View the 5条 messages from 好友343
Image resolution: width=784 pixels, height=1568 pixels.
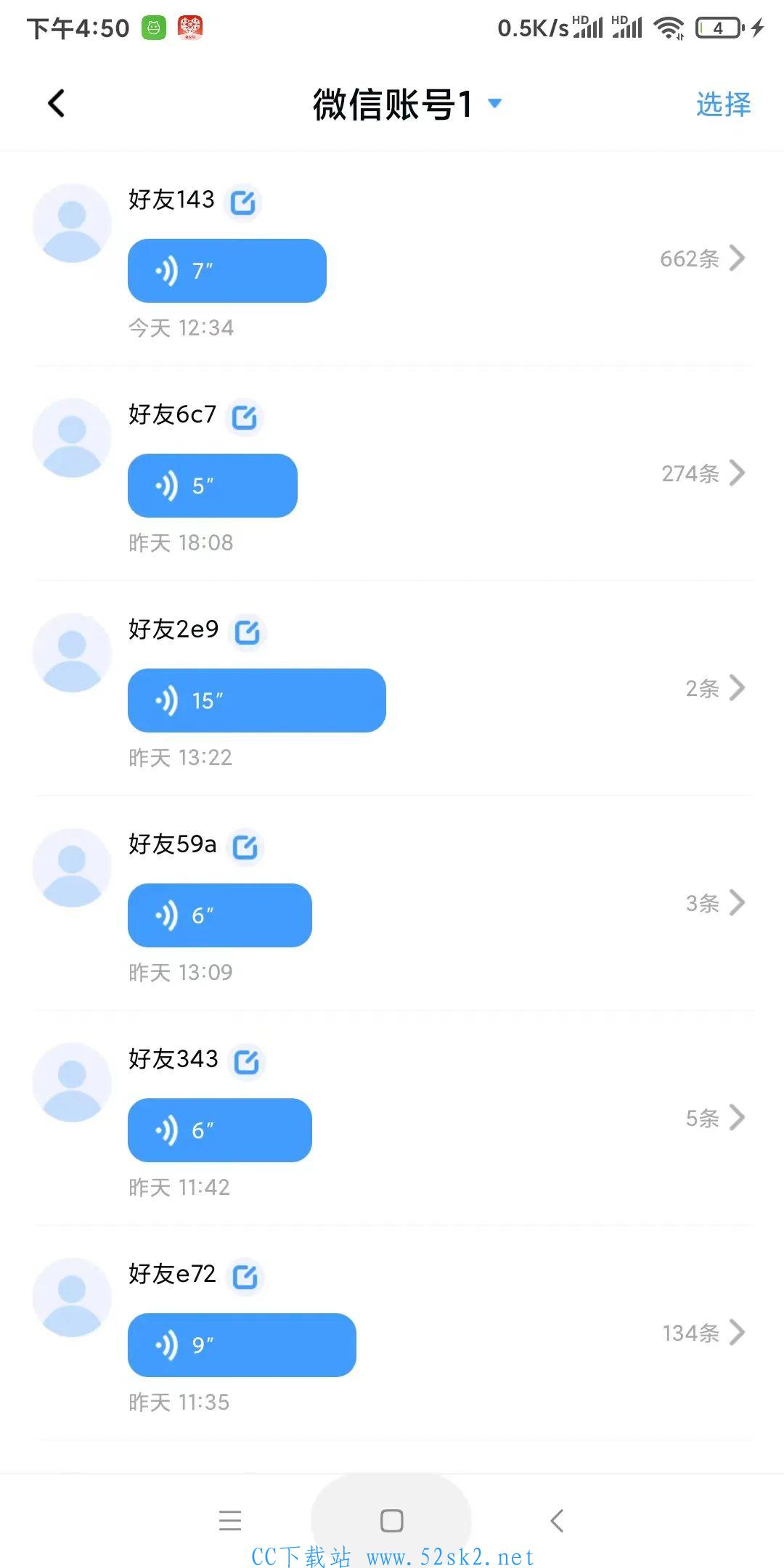click(x=715, y=1117)
